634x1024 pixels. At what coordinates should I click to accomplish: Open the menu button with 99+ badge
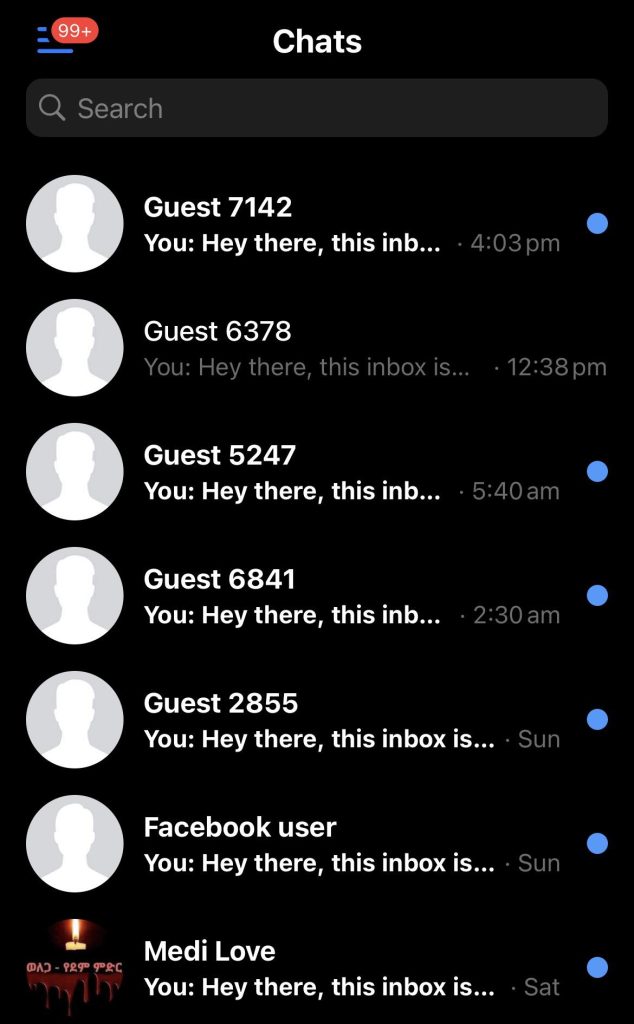(56, 40)
